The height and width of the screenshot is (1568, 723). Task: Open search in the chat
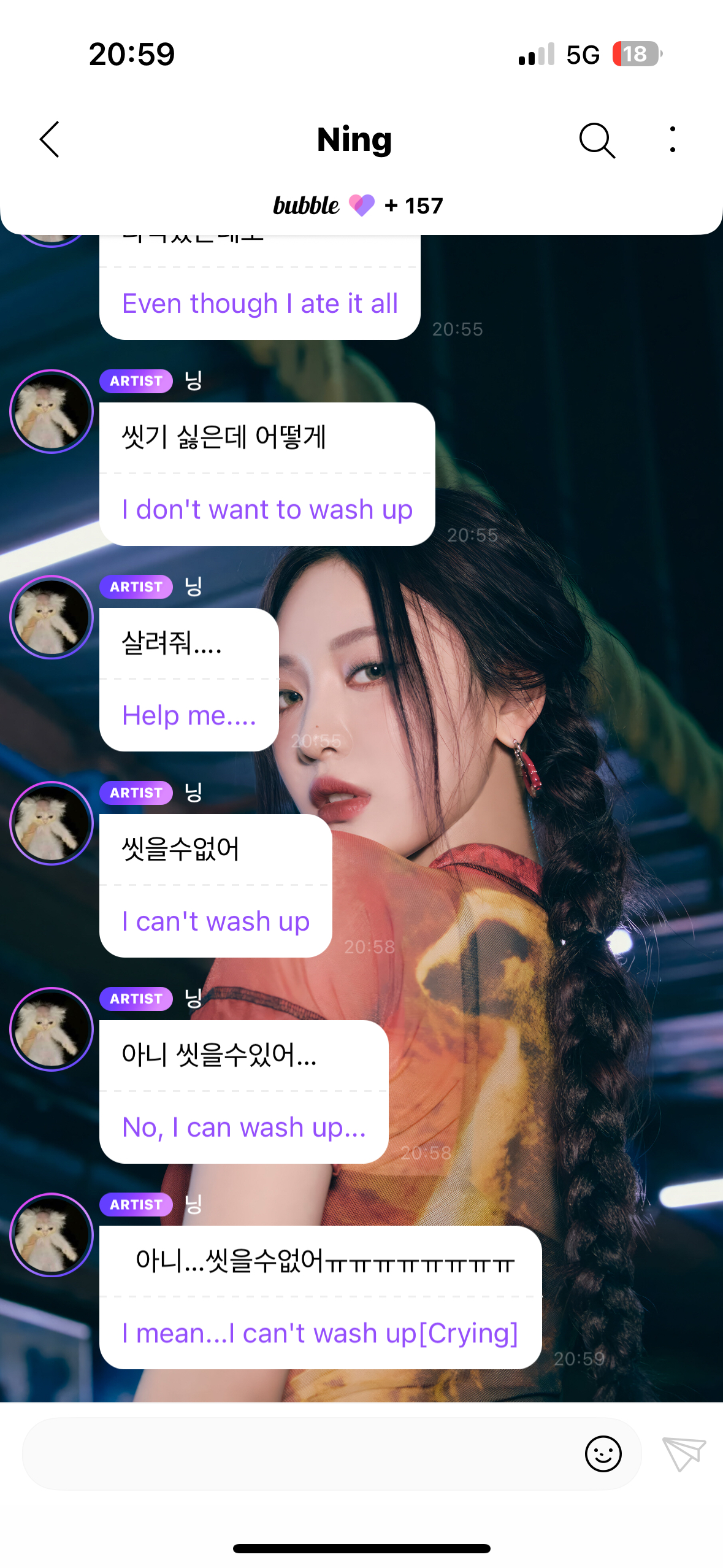pos(597,140)
